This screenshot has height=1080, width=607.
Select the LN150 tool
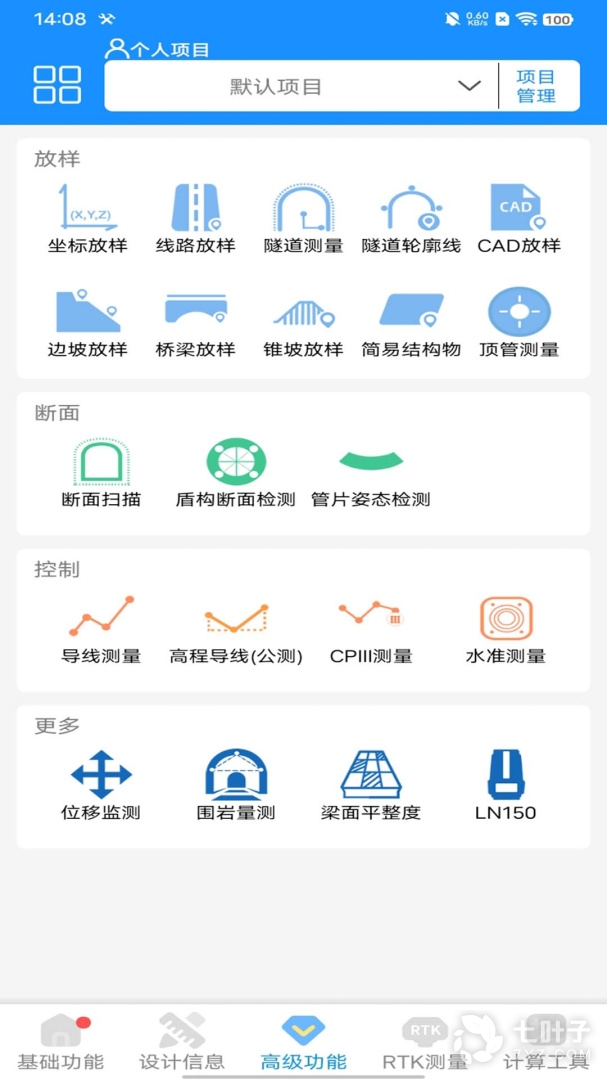[x=506, y=787]
